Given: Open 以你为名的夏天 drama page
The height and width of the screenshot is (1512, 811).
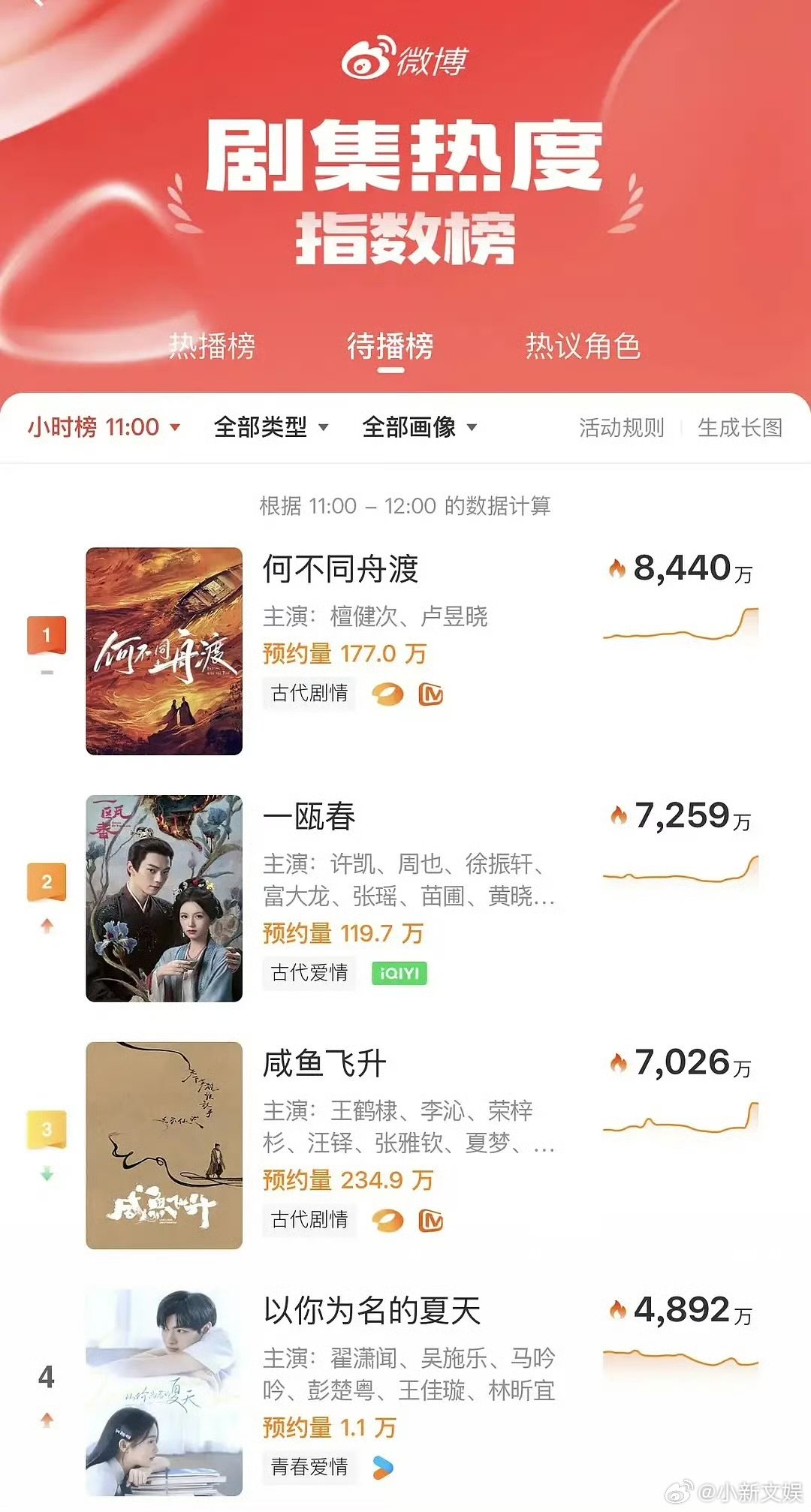Looking at the screenshot, I should 405,1393.
